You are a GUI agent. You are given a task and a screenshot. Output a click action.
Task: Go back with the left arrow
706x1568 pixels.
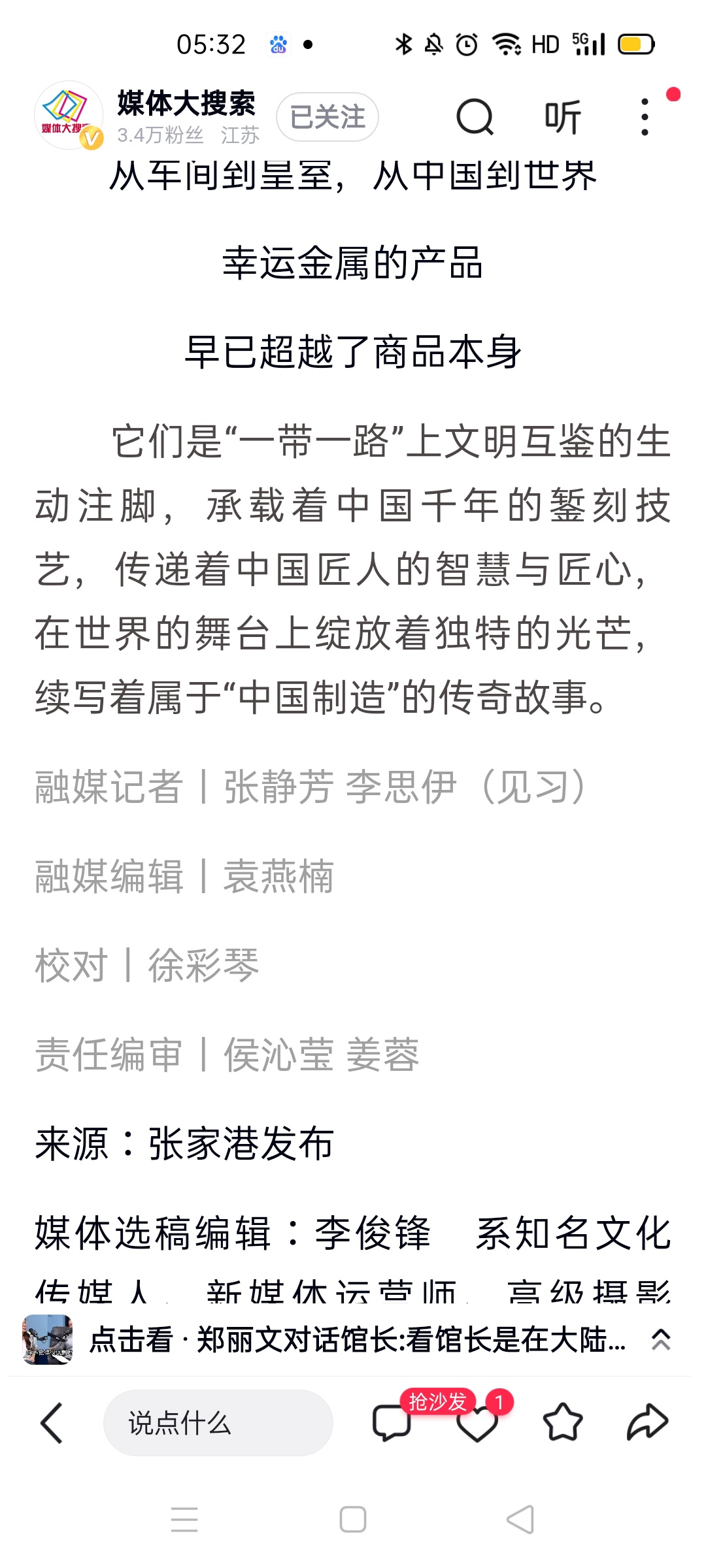[52, 1422]
